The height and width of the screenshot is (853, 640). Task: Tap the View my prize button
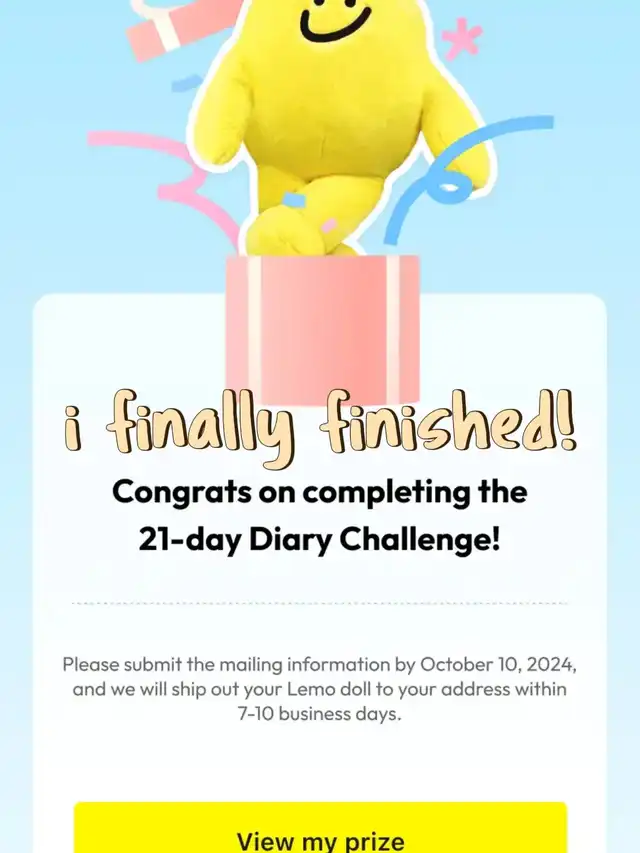pyautogui.click(x=320, y=832)
